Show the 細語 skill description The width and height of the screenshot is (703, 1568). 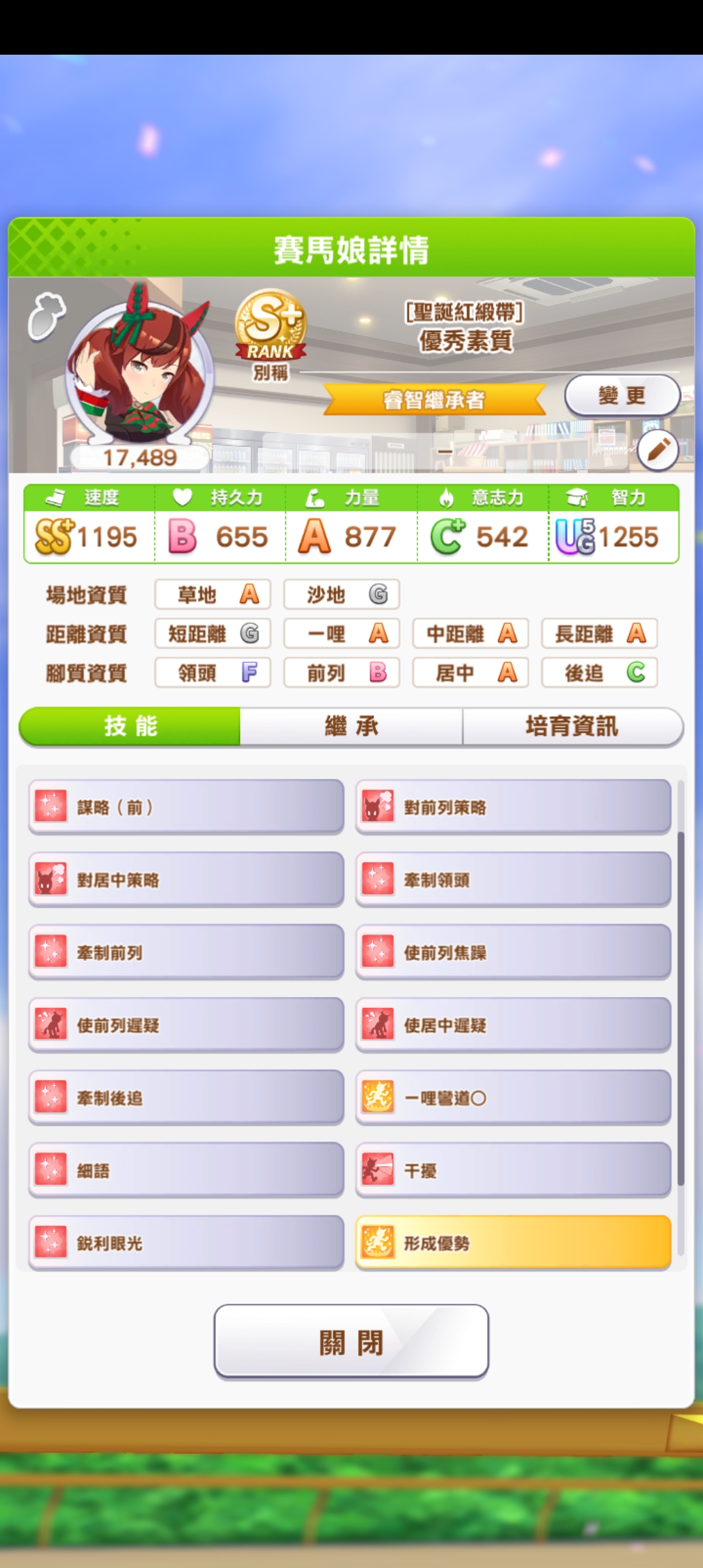(x=186, y=1171)
